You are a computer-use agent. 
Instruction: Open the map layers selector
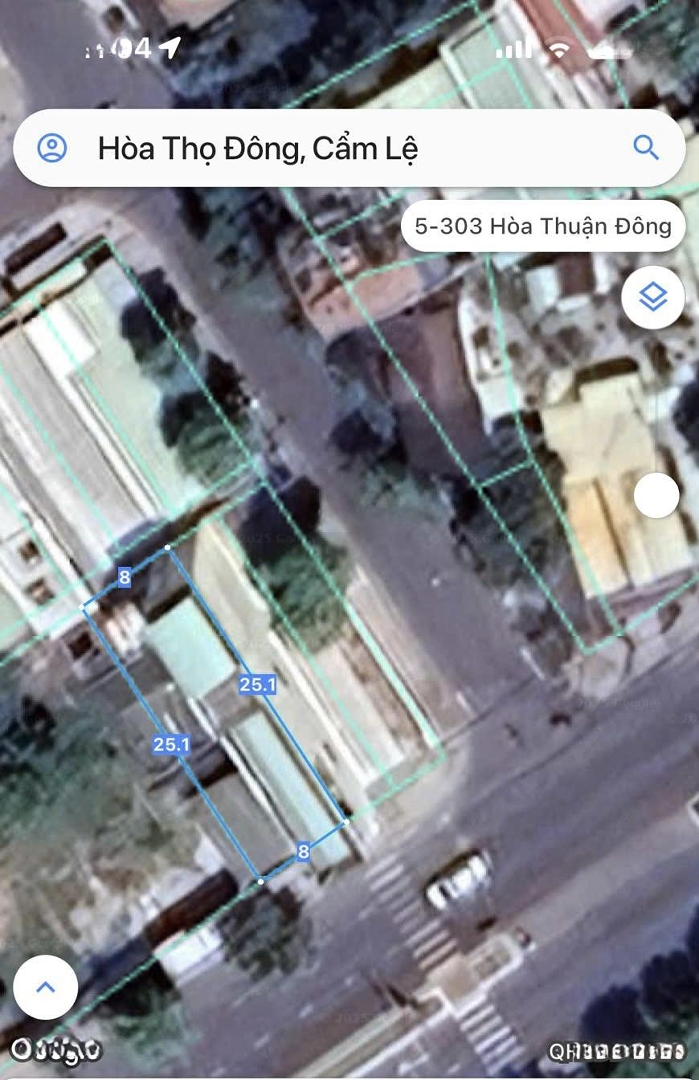652,297
